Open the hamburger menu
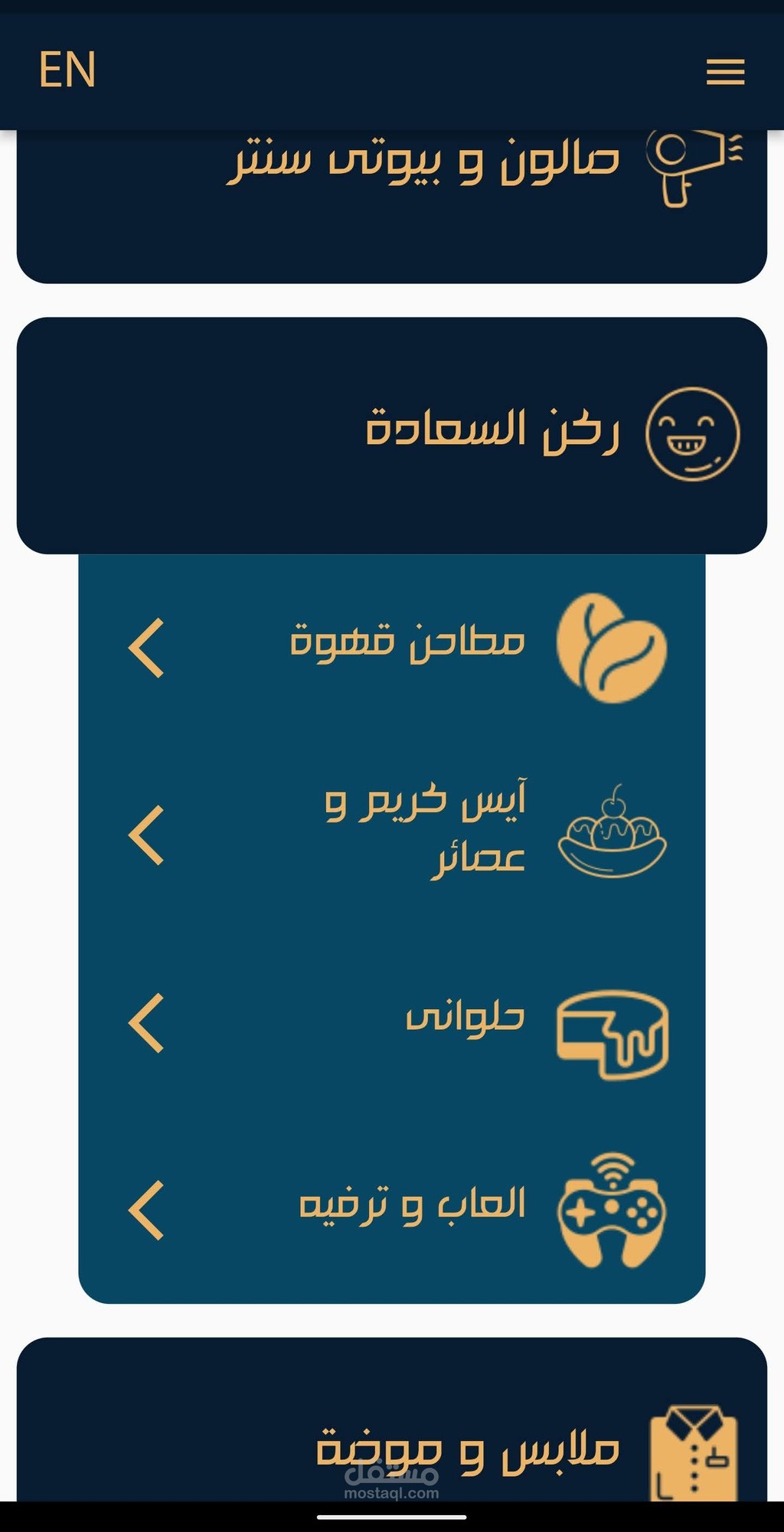Image resolution: width=784 pixels, height=1532 pixels. tap(725, 71)
